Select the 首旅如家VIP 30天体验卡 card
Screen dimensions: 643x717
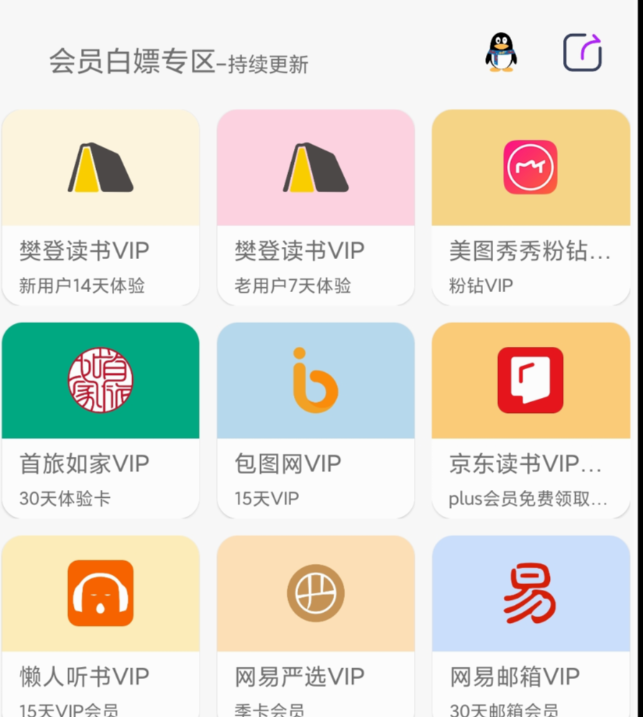(101, 420)
